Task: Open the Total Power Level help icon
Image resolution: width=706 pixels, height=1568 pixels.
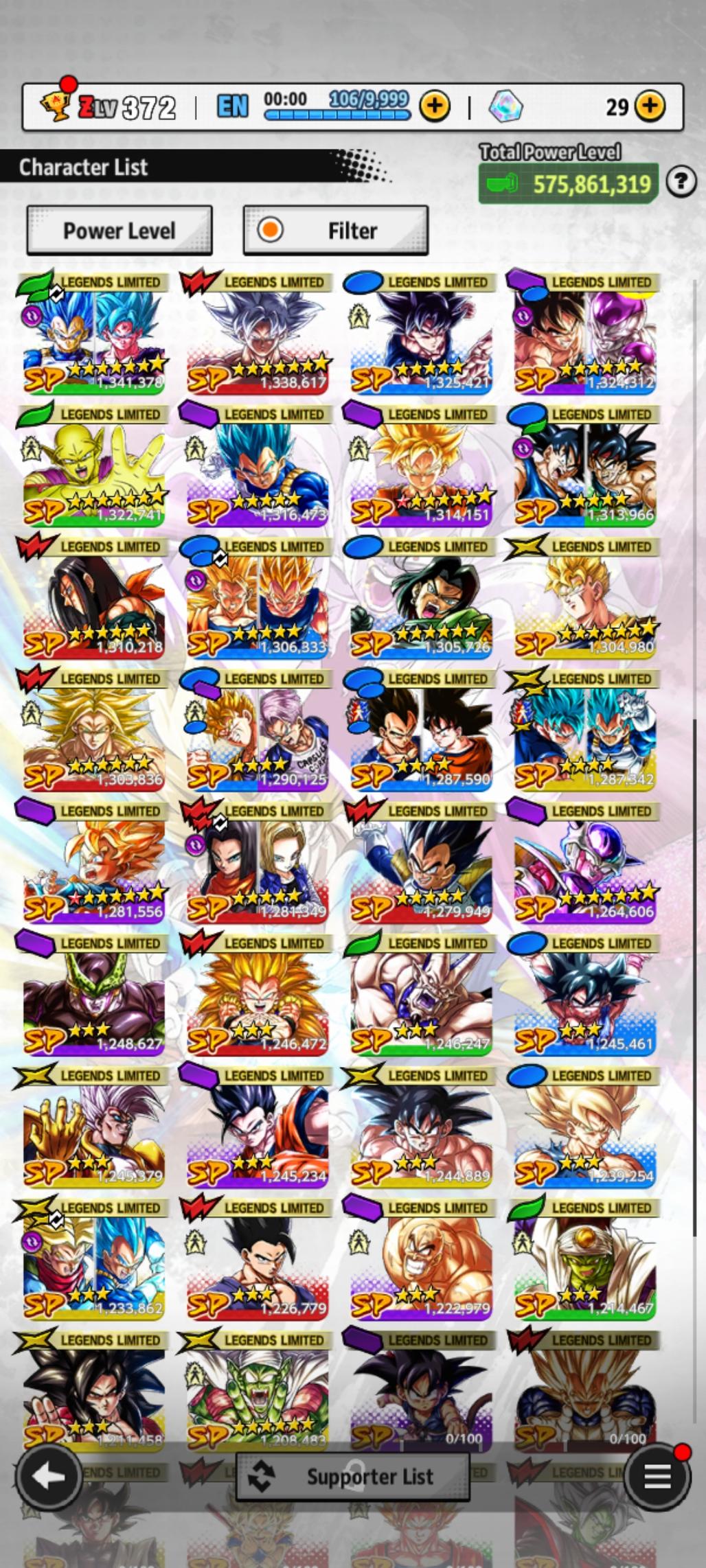Action: tap(681, 182)
